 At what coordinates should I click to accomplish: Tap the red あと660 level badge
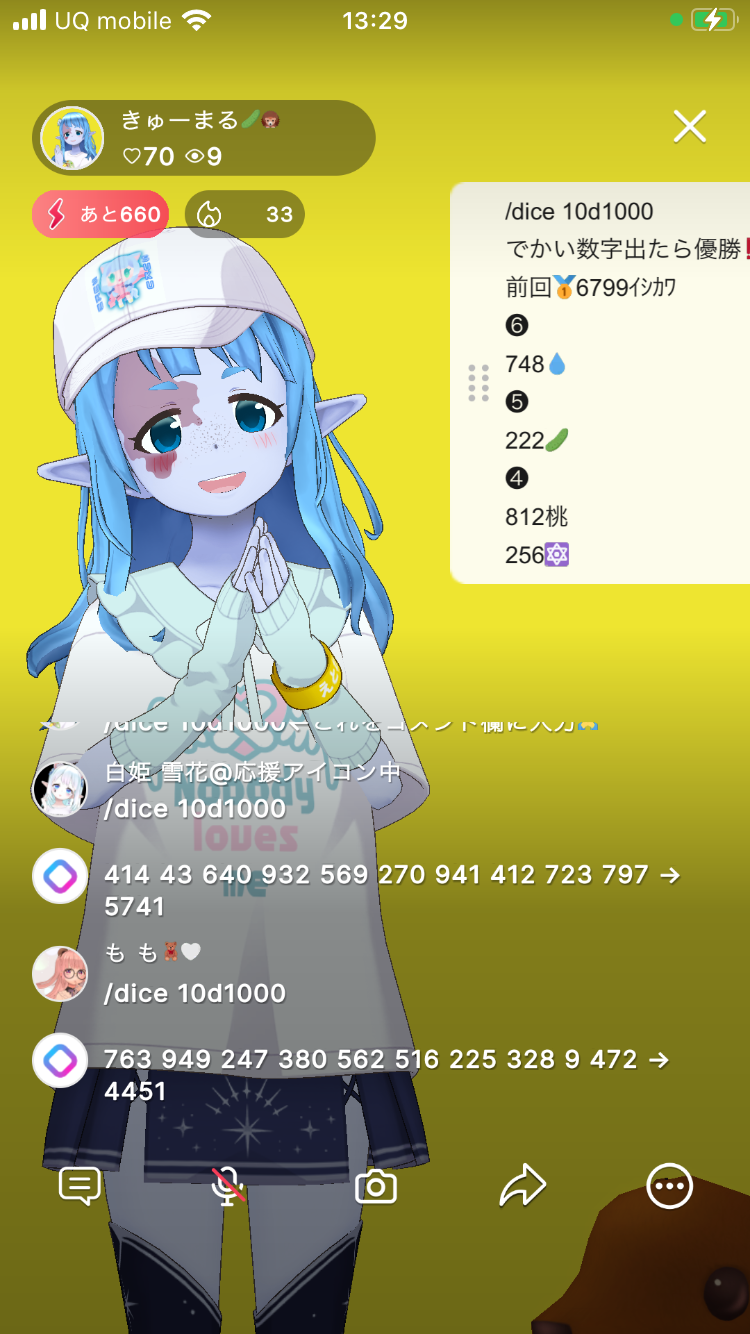[101, 214]
